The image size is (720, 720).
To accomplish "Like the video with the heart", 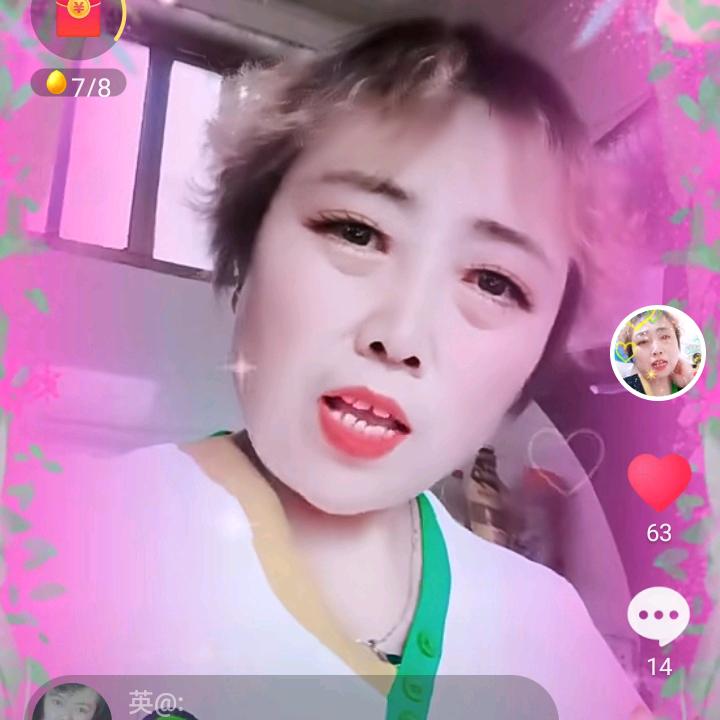I will [x=659, y=482].
